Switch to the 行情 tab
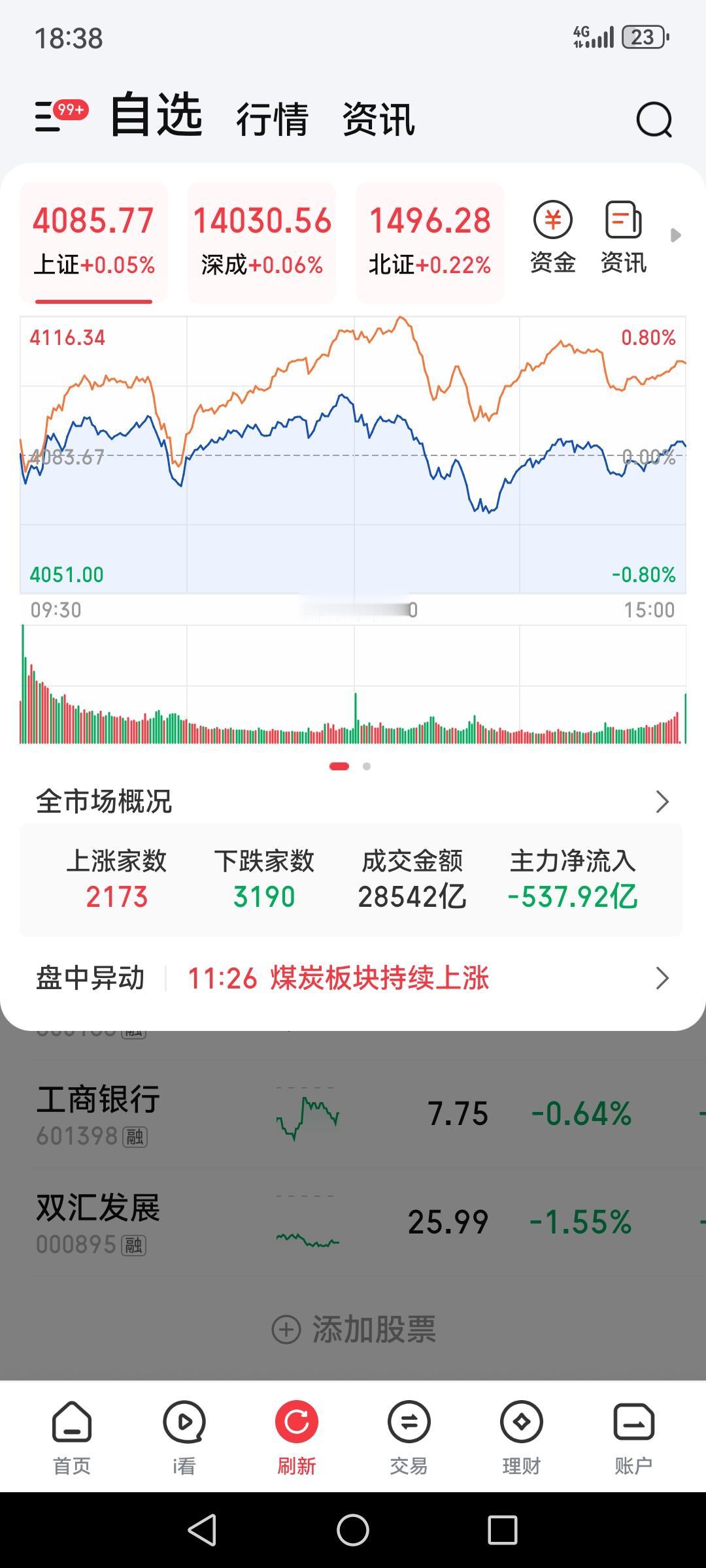The width and height of the screenshot is (706, 1568). 274,120
